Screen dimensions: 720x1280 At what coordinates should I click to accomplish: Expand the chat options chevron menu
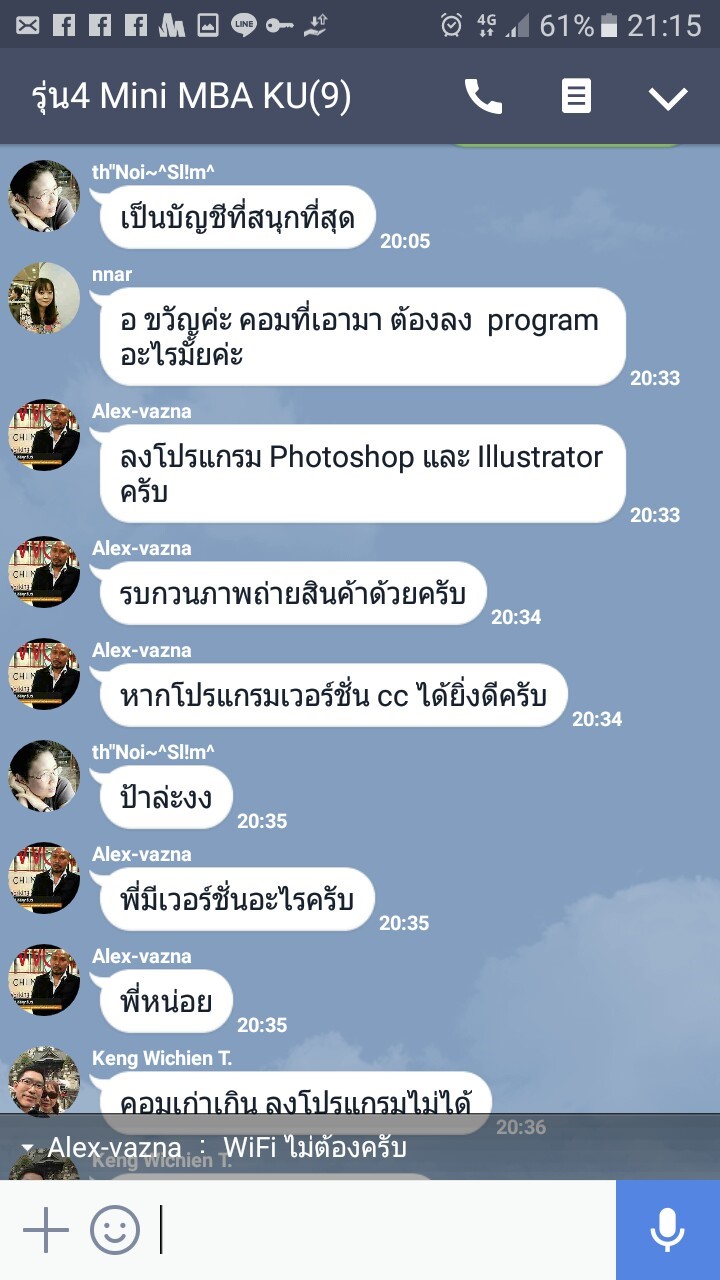pyautogui.click(x=667, y=97)
